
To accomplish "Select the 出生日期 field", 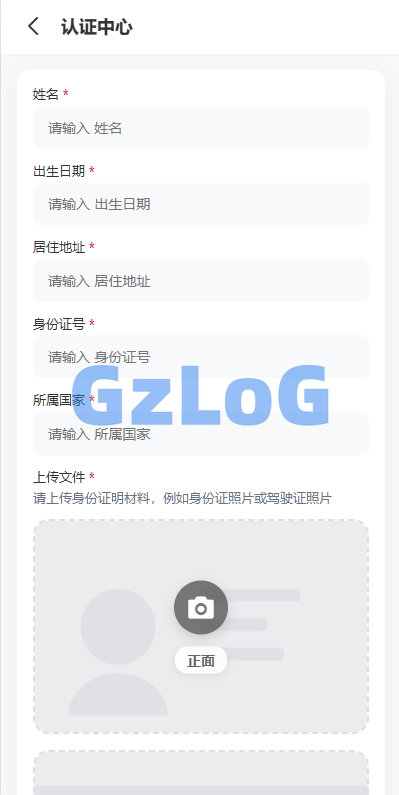I will point(201,204).
